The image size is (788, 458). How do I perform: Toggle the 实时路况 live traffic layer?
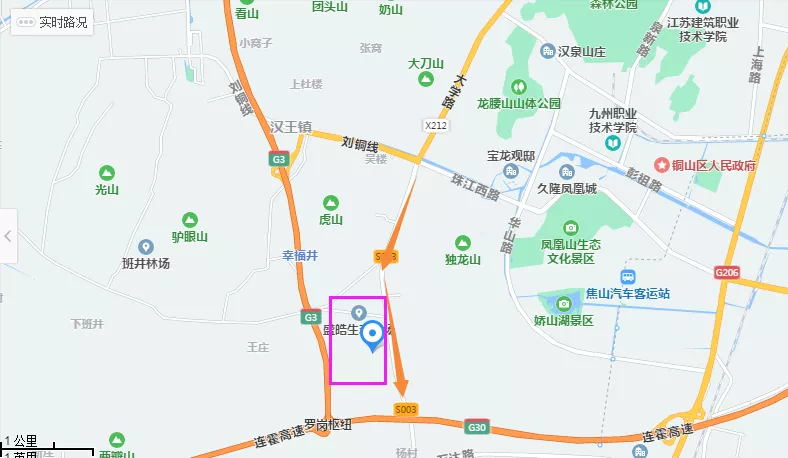[x=53, y=22]
